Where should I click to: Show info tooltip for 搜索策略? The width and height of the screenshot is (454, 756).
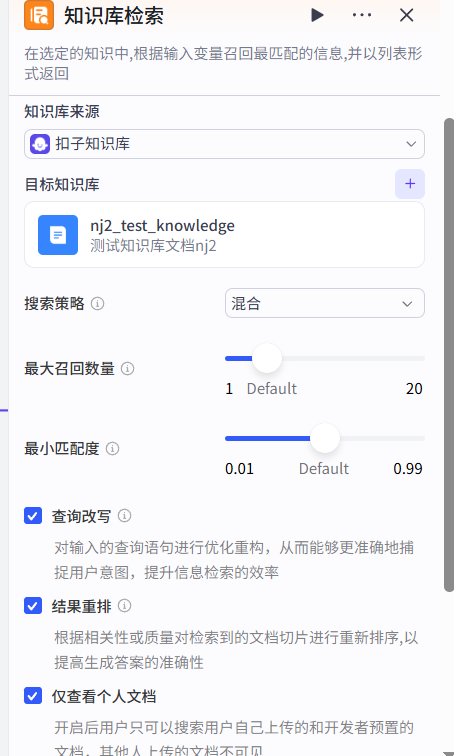point(97,304)
